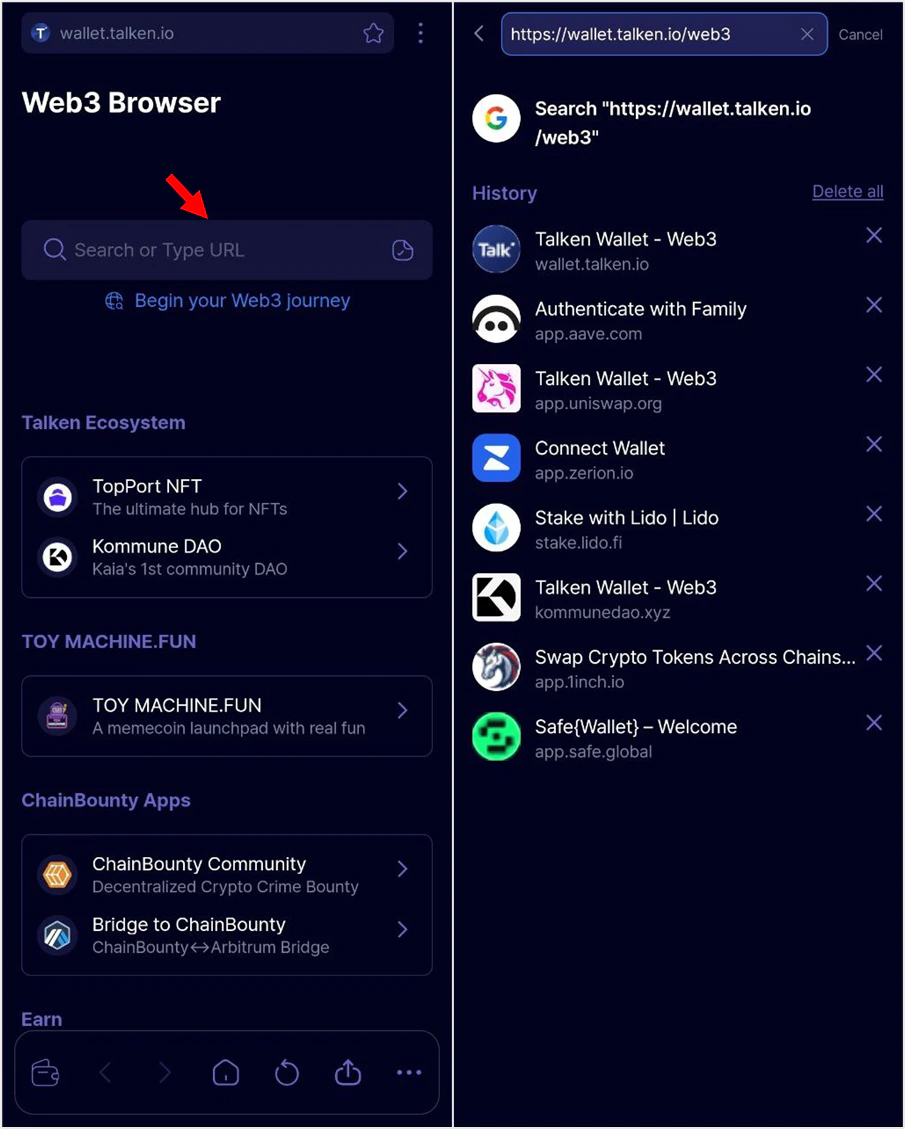Share the current page
Viewport: 905px width, 1129px height.
tap(347, 1073)
